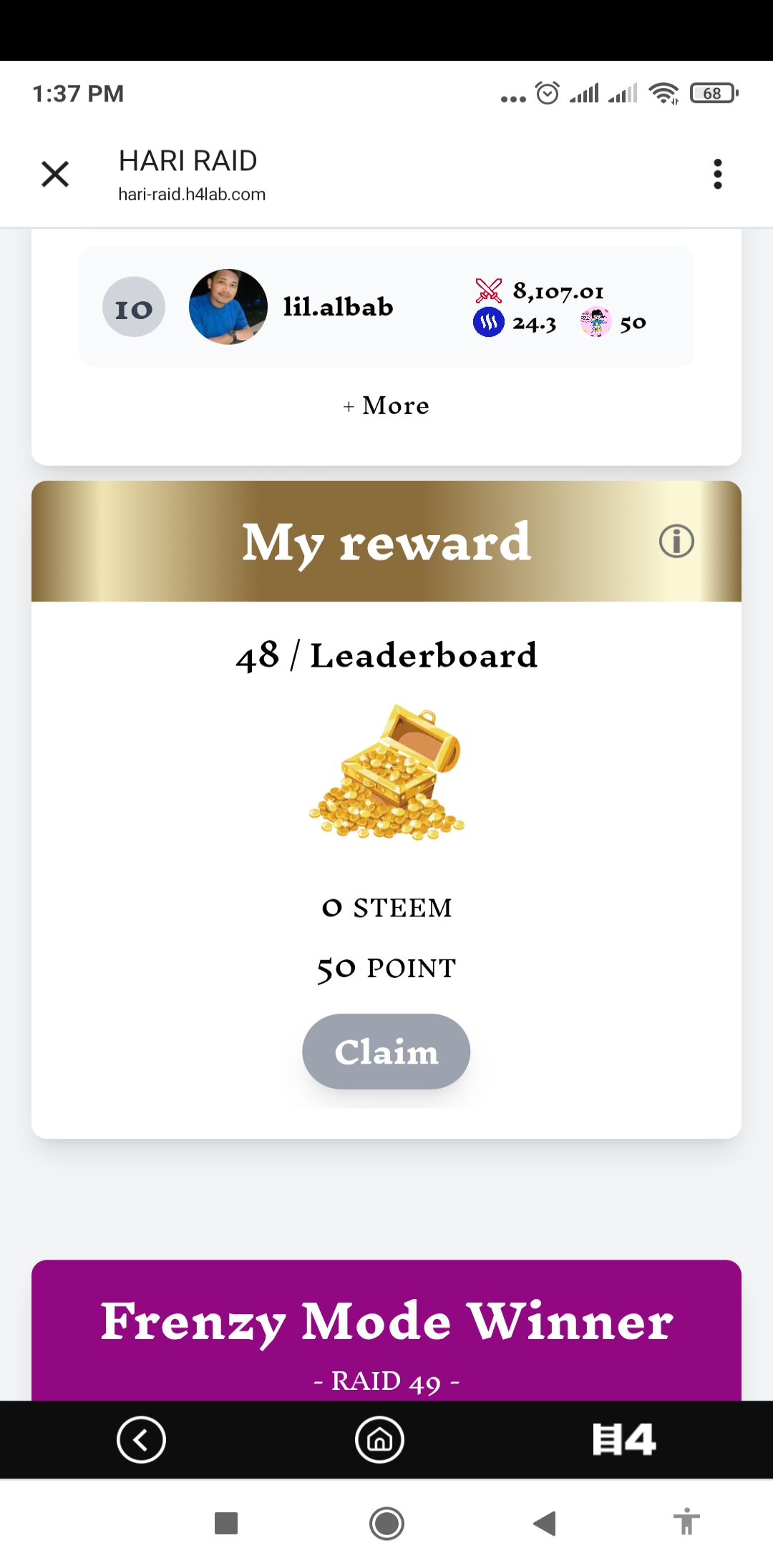This screenshot has width=773, height=1568.
Task: Claim the 50 point reward
Action: (x=386, y=1052)
